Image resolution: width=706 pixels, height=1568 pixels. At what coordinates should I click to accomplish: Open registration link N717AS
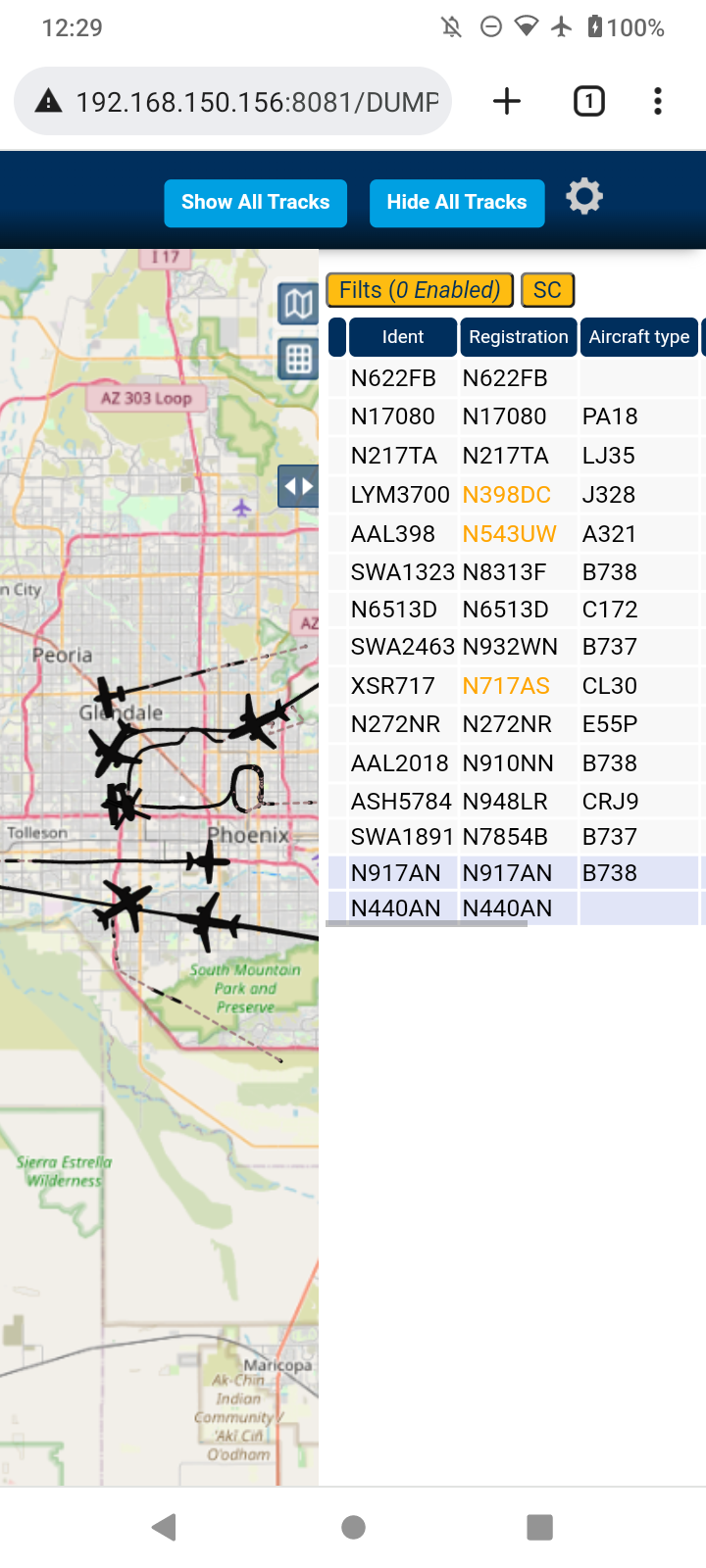click(506, 686)
